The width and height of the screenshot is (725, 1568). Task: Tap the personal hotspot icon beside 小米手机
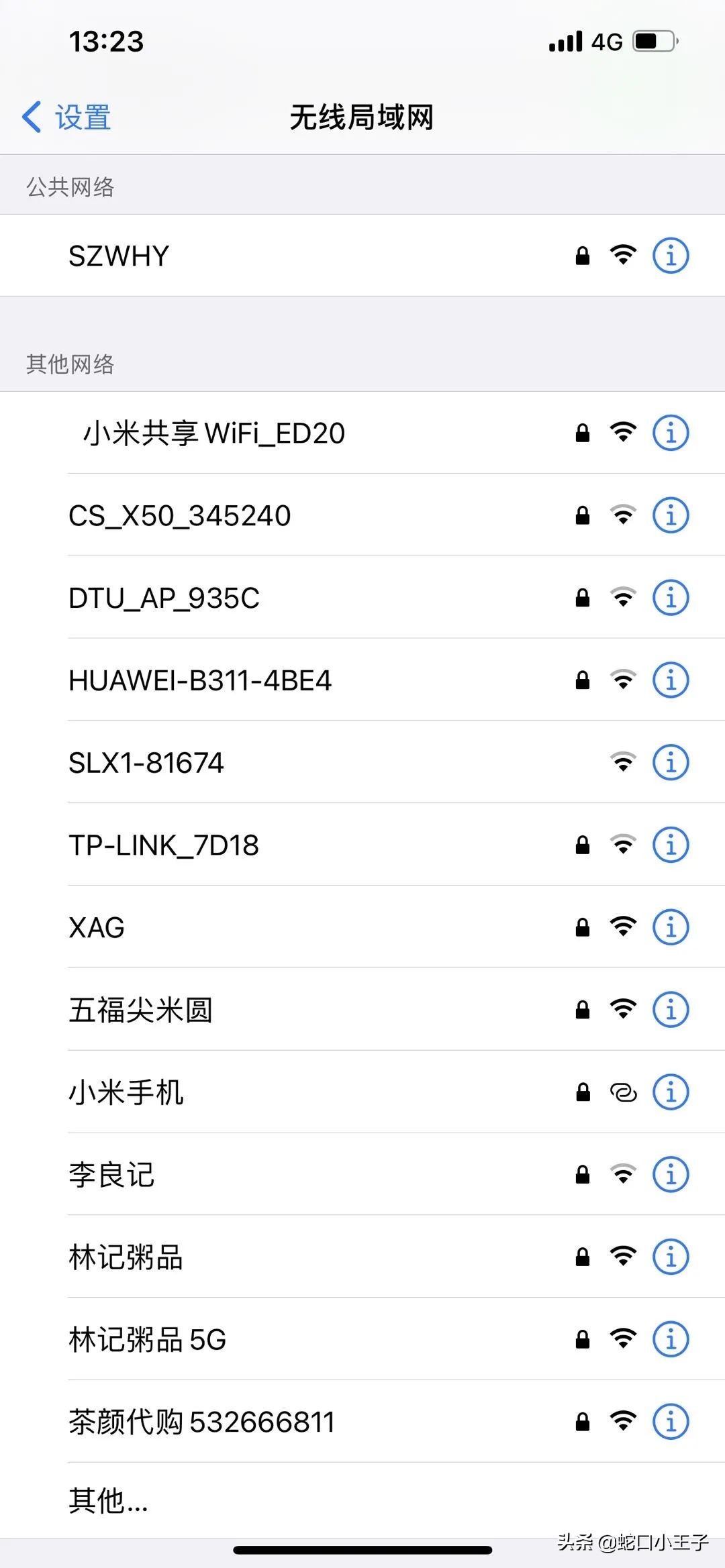(x=624, y=1092)
